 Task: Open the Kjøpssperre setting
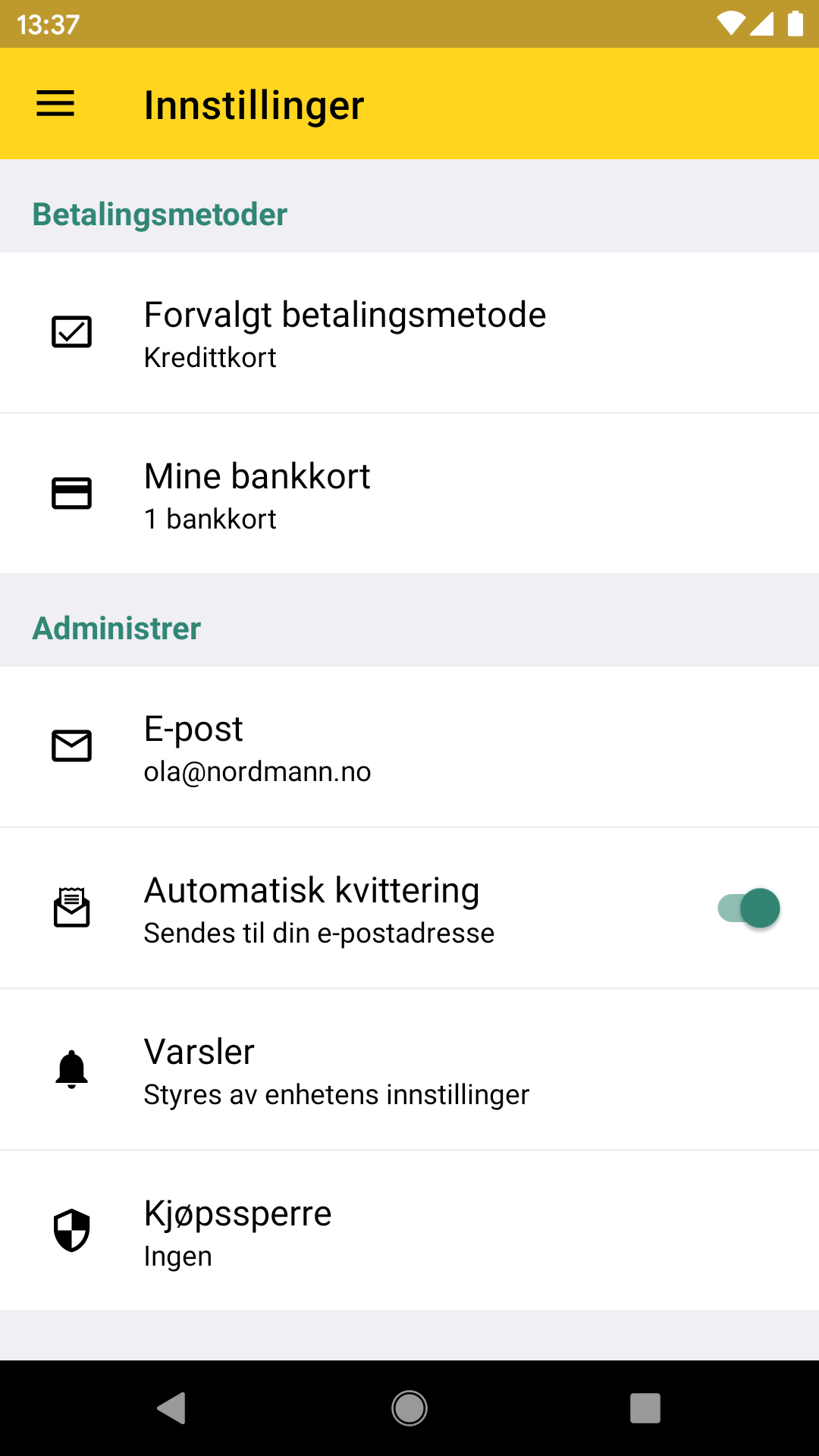pyautogui.click(x=409, y=1232)
